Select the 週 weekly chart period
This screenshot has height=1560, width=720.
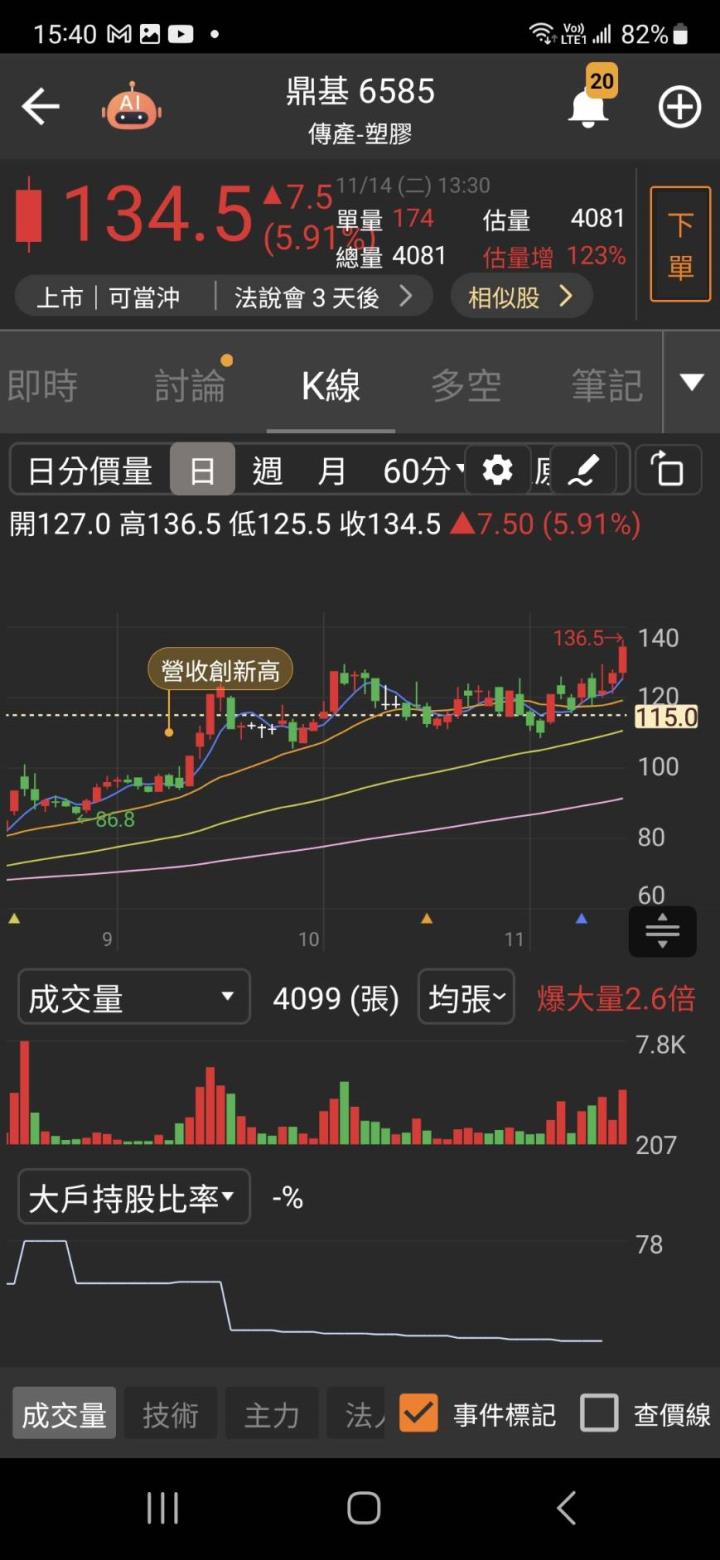pos(267,470)
